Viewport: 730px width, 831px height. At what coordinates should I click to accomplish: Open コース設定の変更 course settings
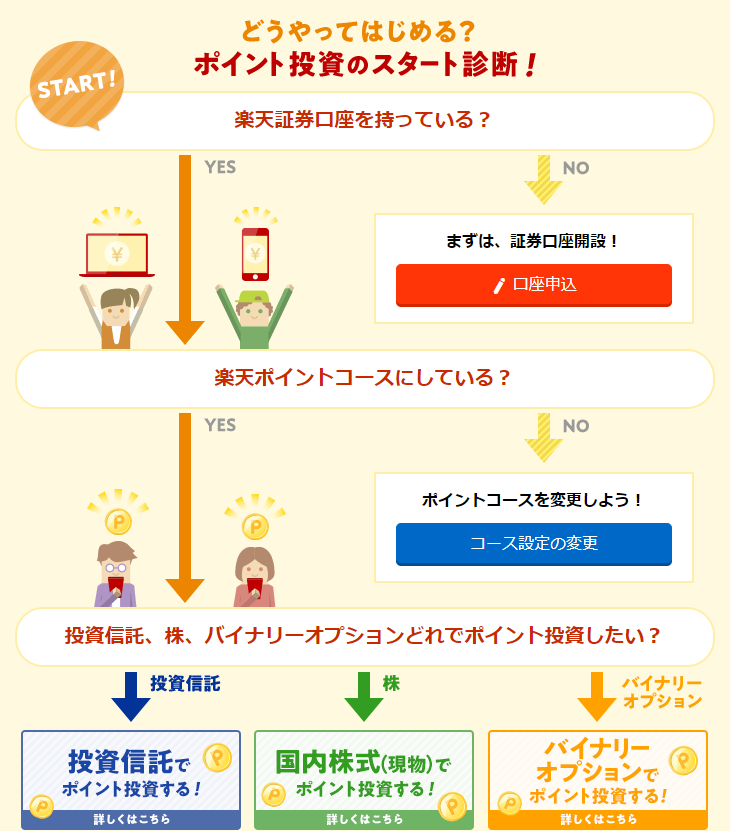[x=534, y=543]
